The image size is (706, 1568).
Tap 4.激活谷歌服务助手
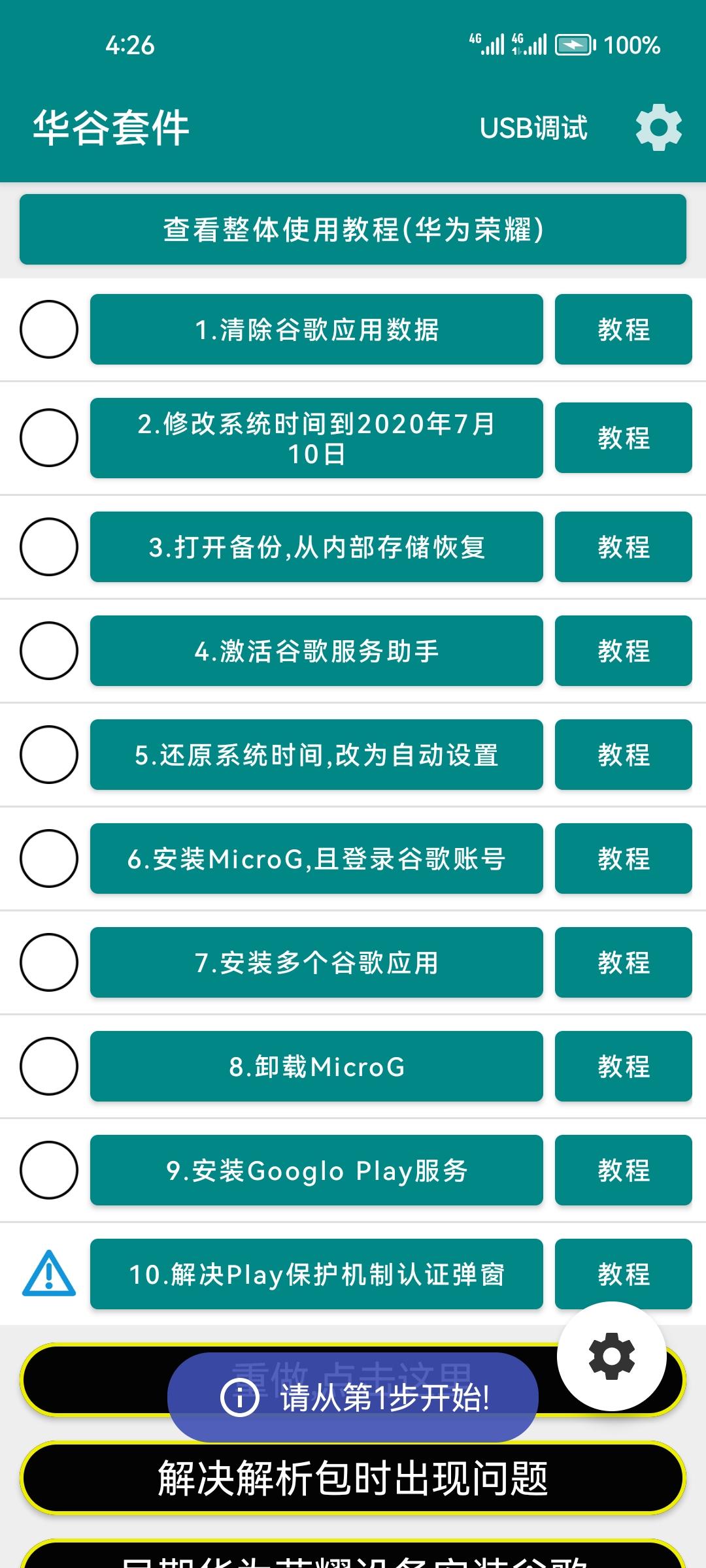316,651
